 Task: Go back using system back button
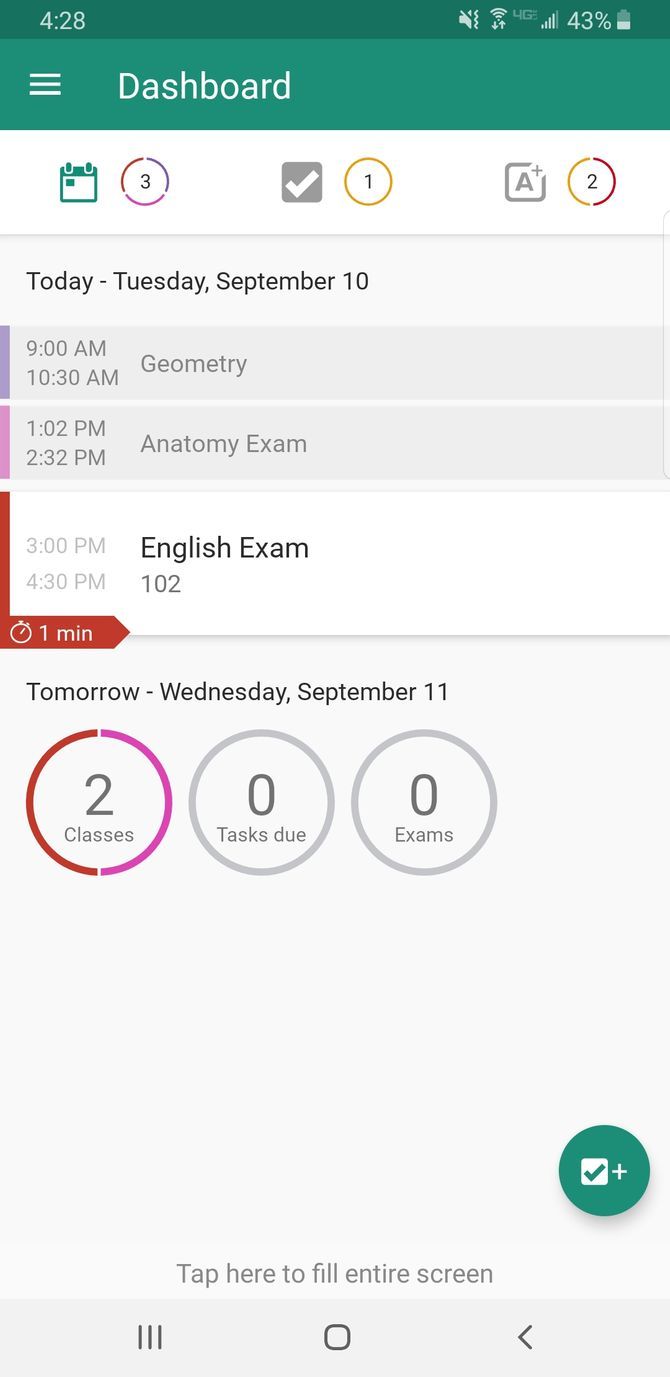pos(525,1337)
